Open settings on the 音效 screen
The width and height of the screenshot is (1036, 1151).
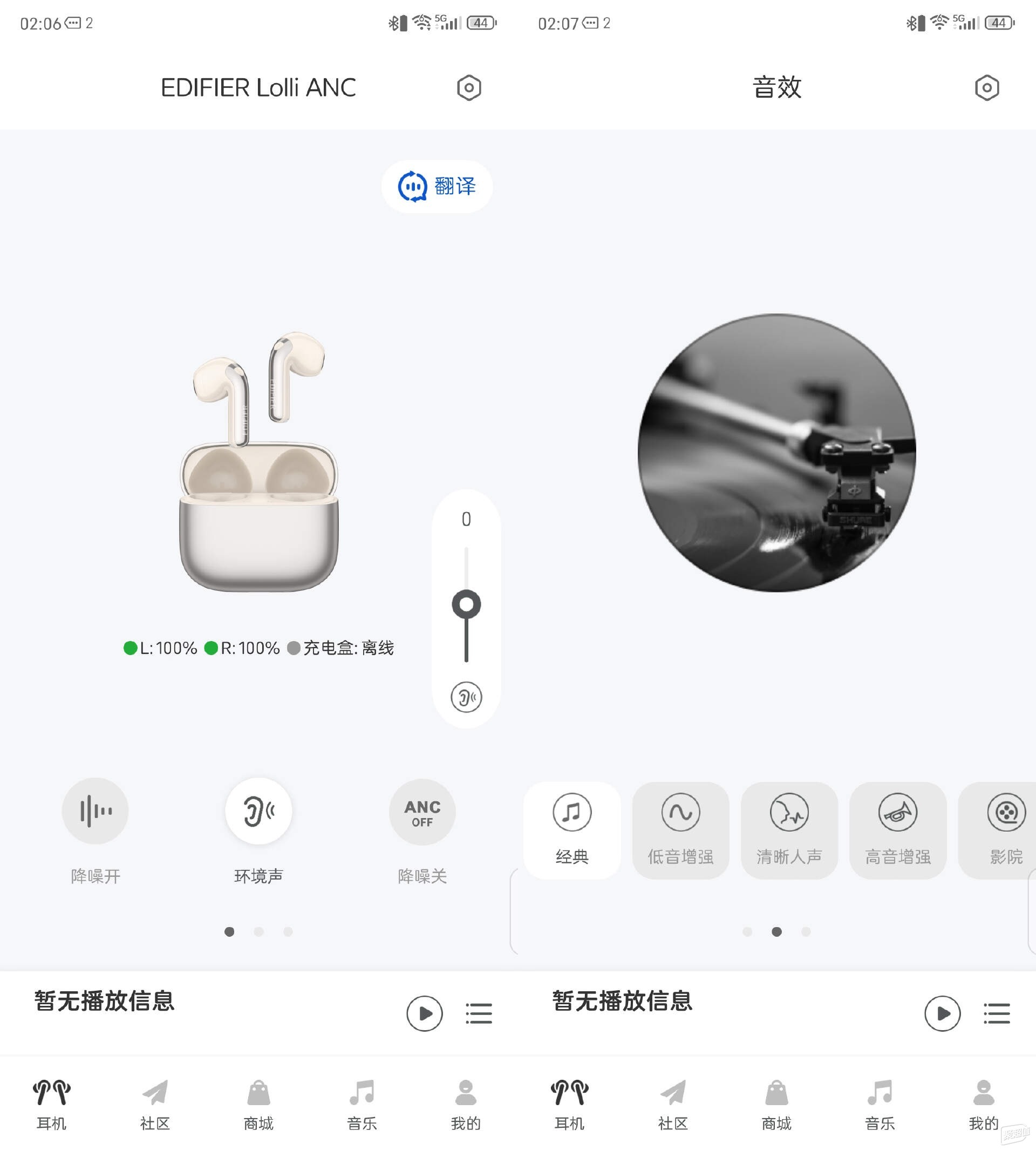(986, 87)
